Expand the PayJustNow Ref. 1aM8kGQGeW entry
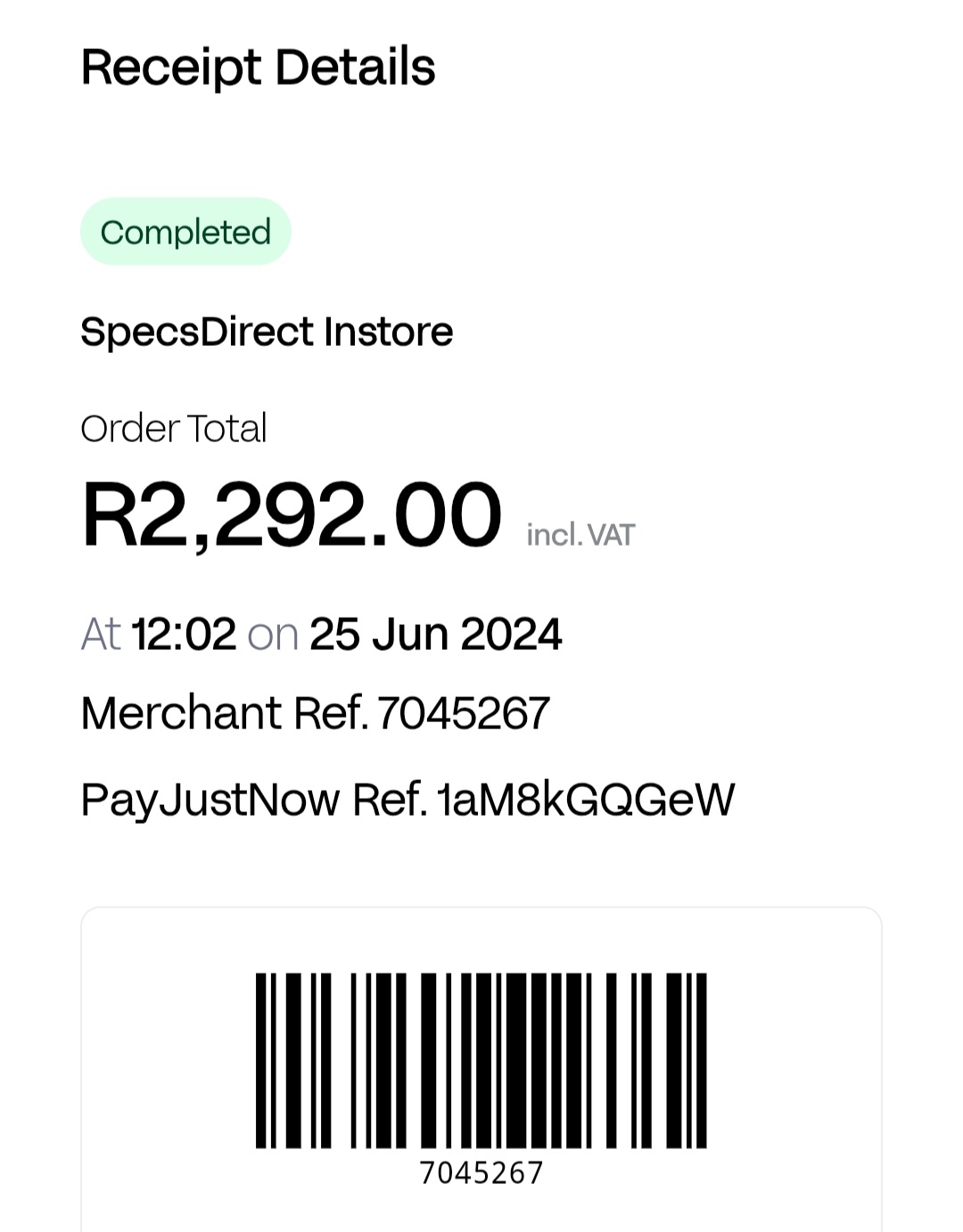Image resolution: width=963 pixels, height=1232 pixels. pos(406,801)
